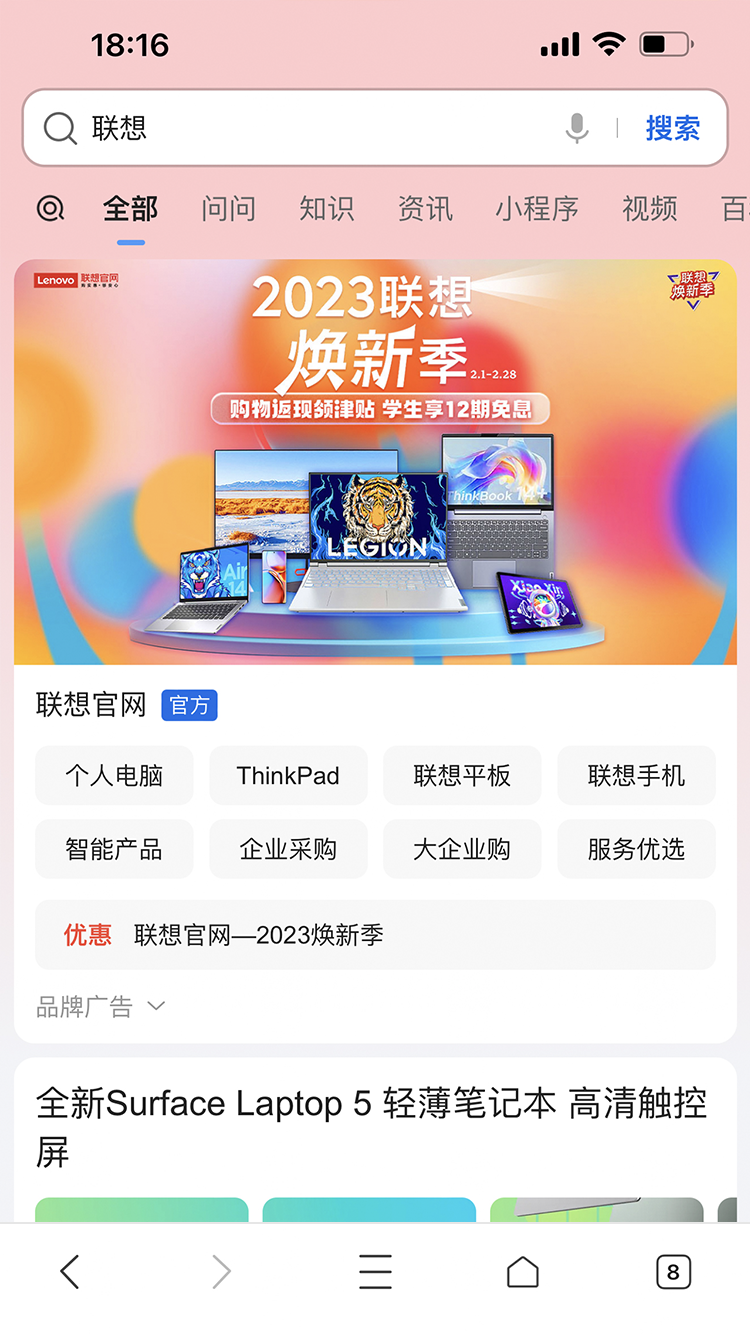Switch to the 知识 tab

[x=326, y=209]
